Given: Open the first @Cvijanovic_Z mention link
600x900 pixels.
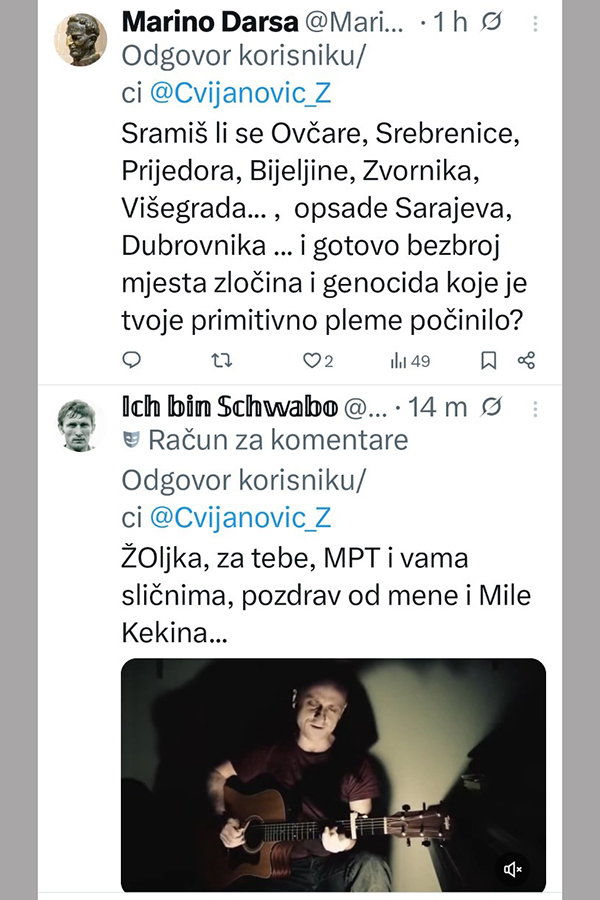Looking at the screenshot, I should (240, 94).
